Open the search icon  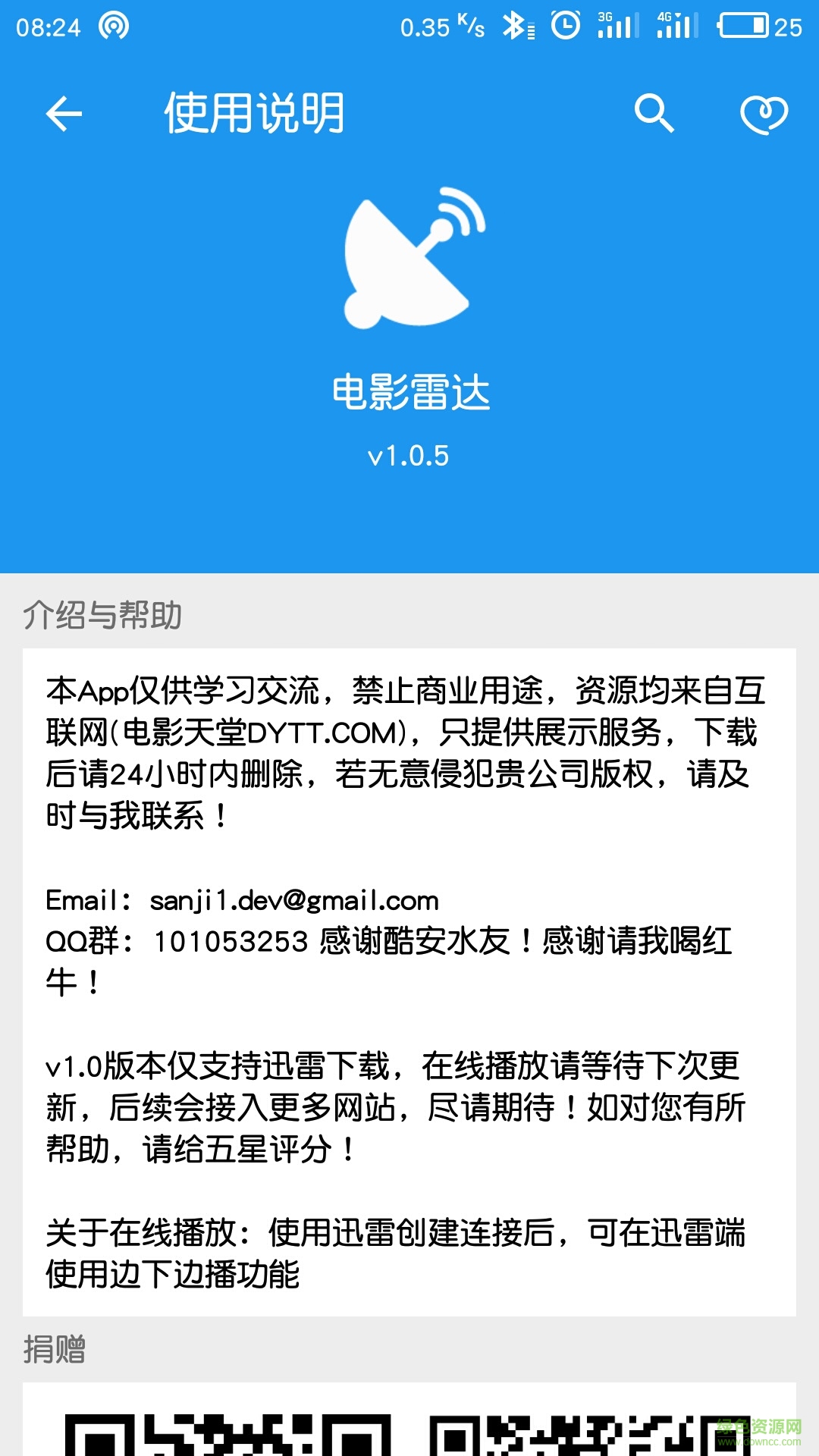pyautogui.click(x=654, y=114)
